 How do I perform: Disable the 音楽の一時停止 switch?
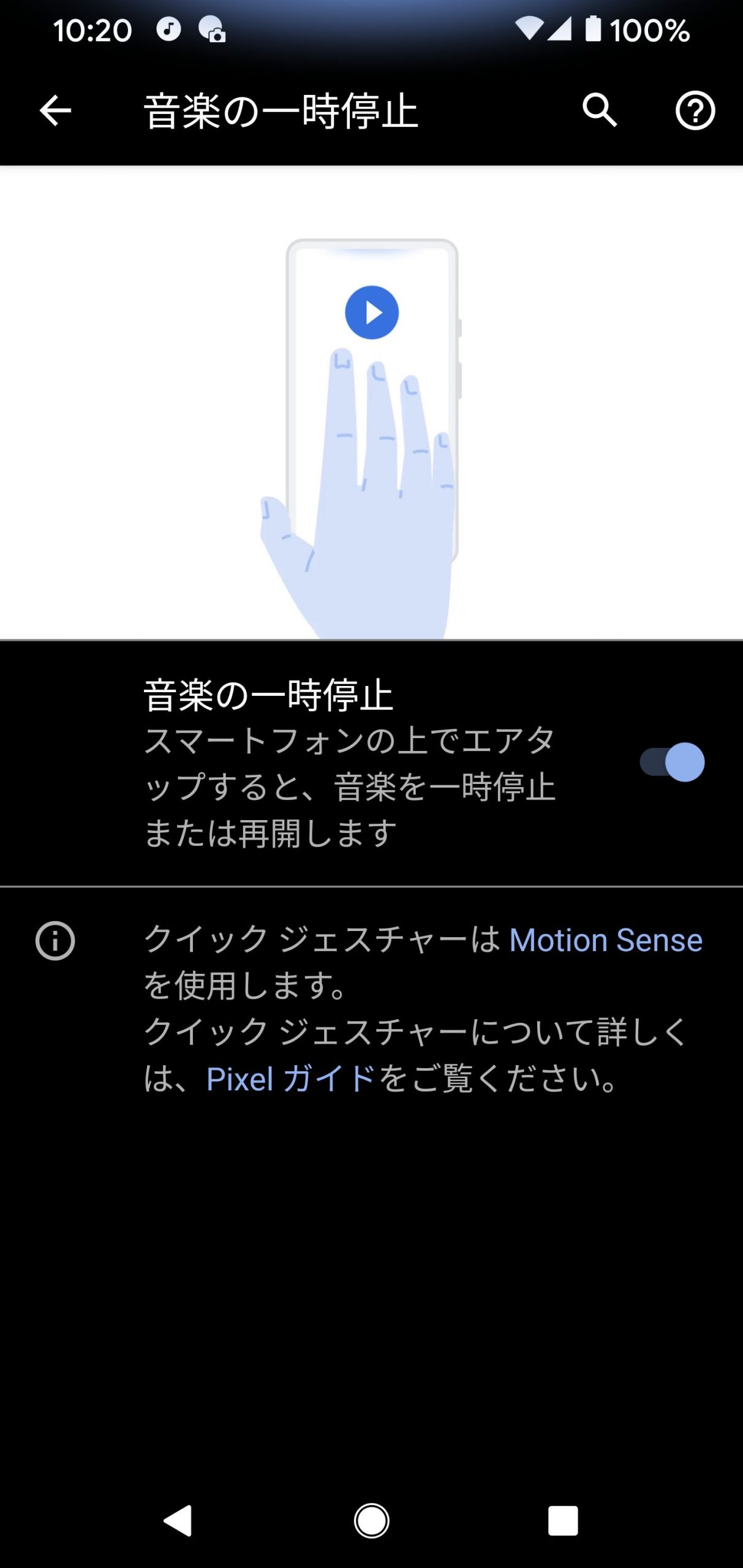(x=672, y=762)
